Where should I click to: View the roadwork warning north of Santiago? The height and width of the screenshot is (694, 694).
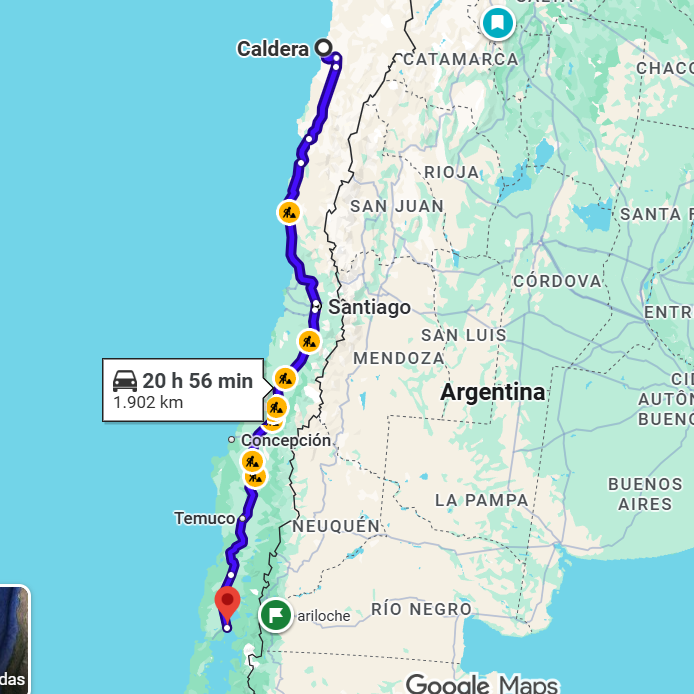[x=289, y=212]
